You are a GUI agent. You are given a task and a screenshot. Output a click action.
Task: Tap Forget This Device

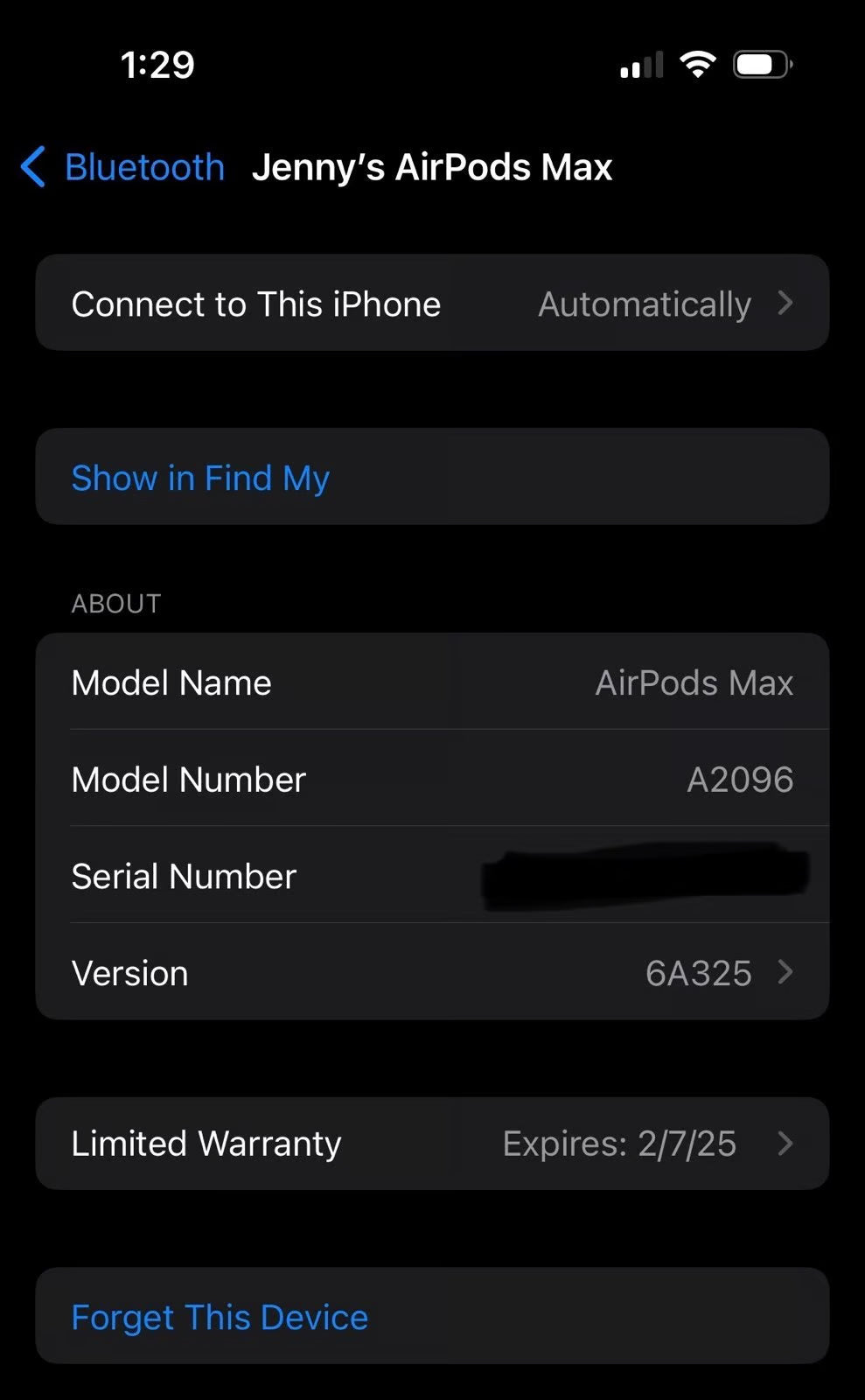tap(220, 1316)
